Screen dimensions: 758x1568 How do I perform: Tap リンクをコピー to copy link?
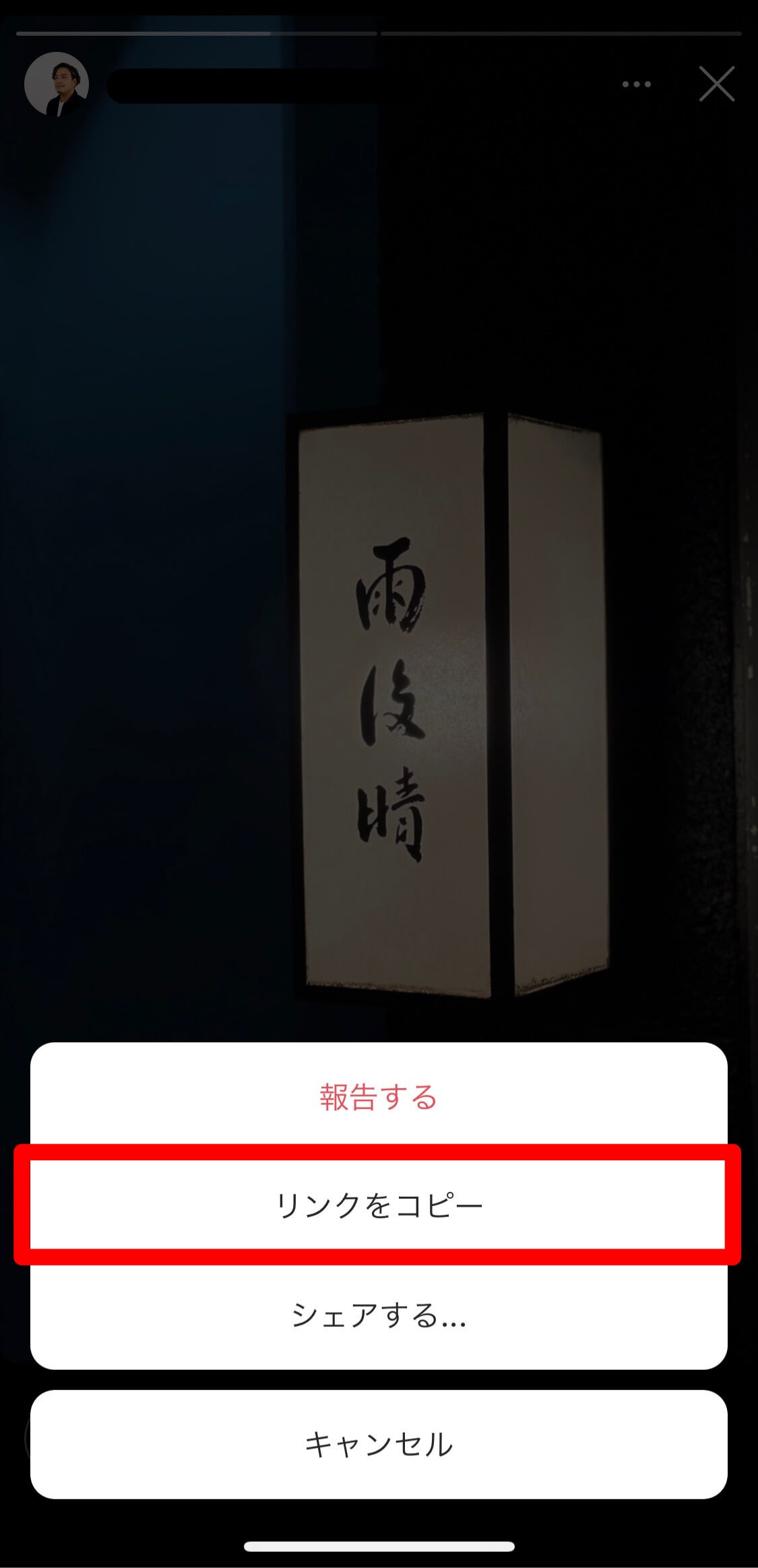point(379,1205)
